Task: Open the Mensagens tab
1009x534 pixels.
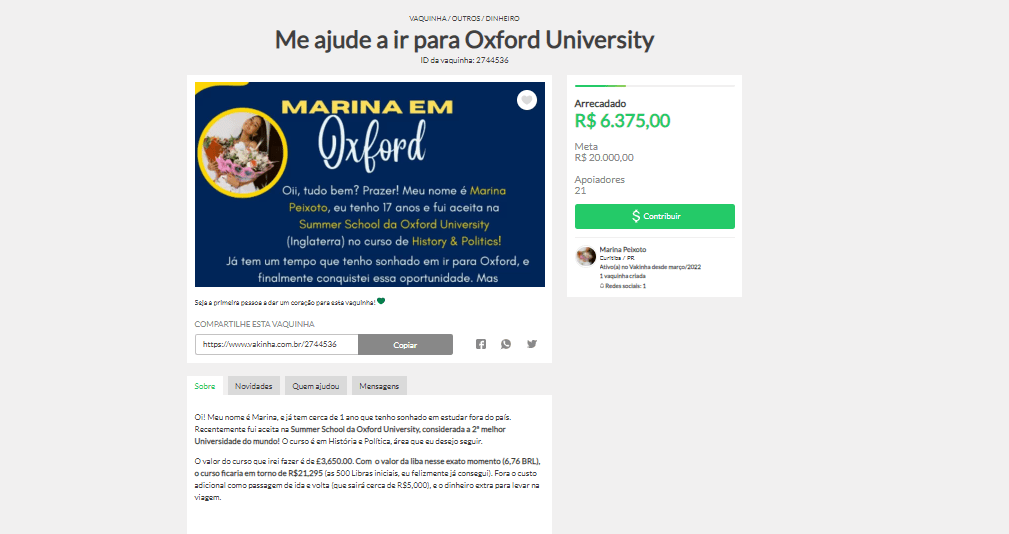Action: coord(379,386)
